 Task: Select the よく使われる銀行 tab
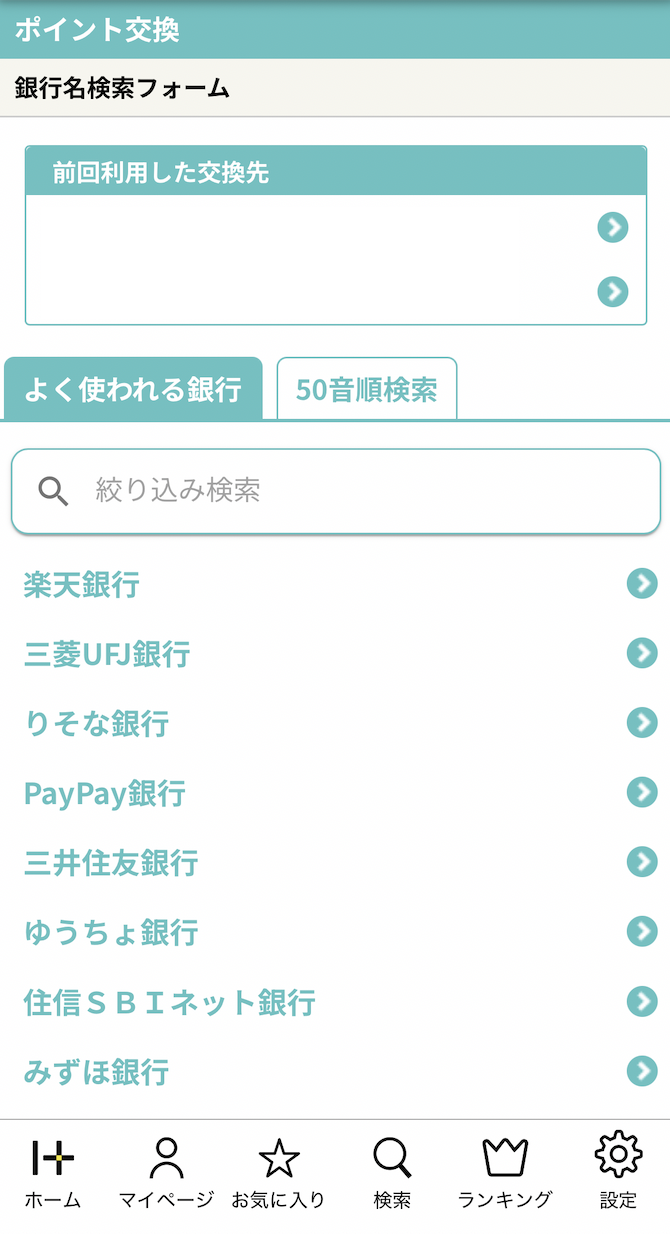click(x=133, y=389)
